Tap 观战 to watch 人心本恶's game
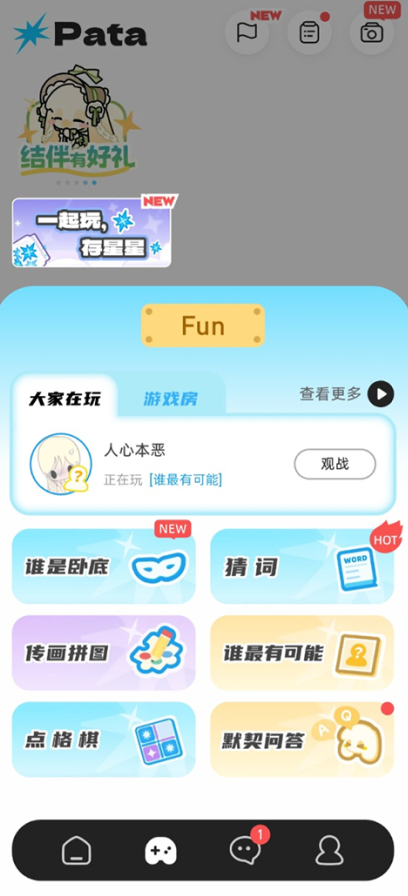This screenshot has width=408, height=896. [335, 464]
